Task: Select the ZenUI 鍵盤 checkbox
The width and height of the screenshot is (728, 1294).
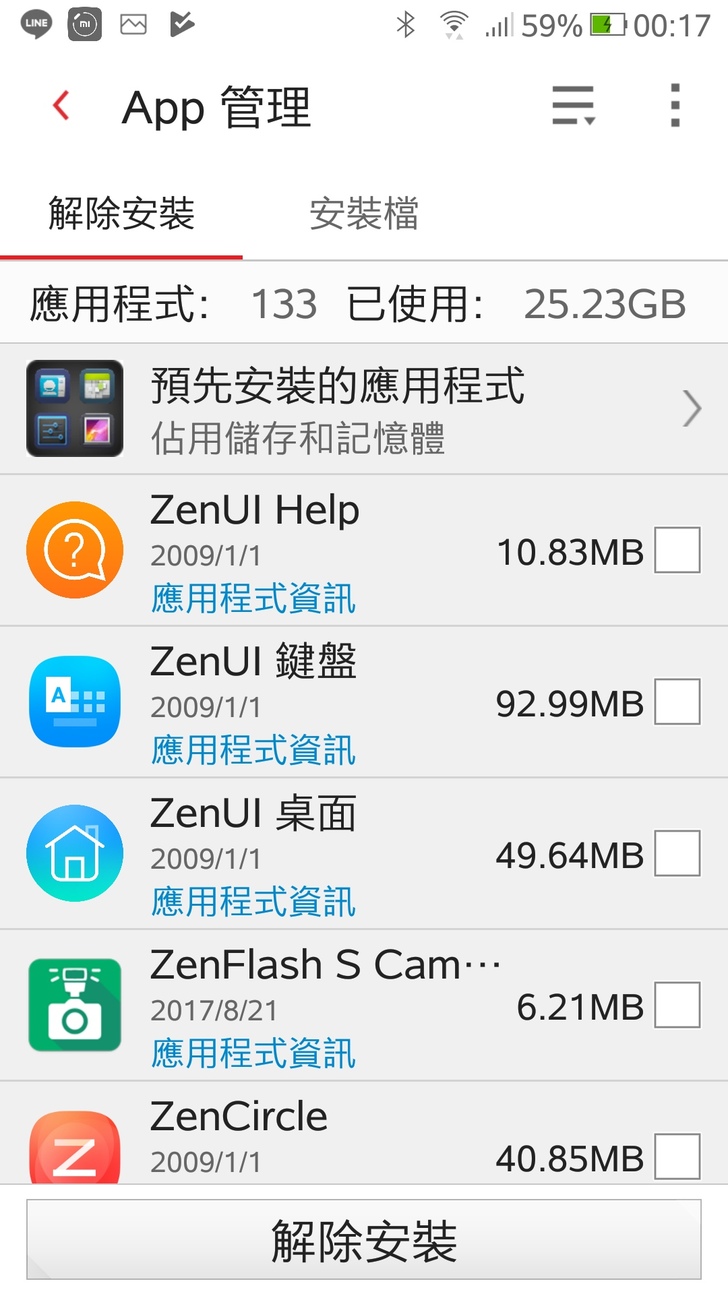Action: tap(677, 703)
